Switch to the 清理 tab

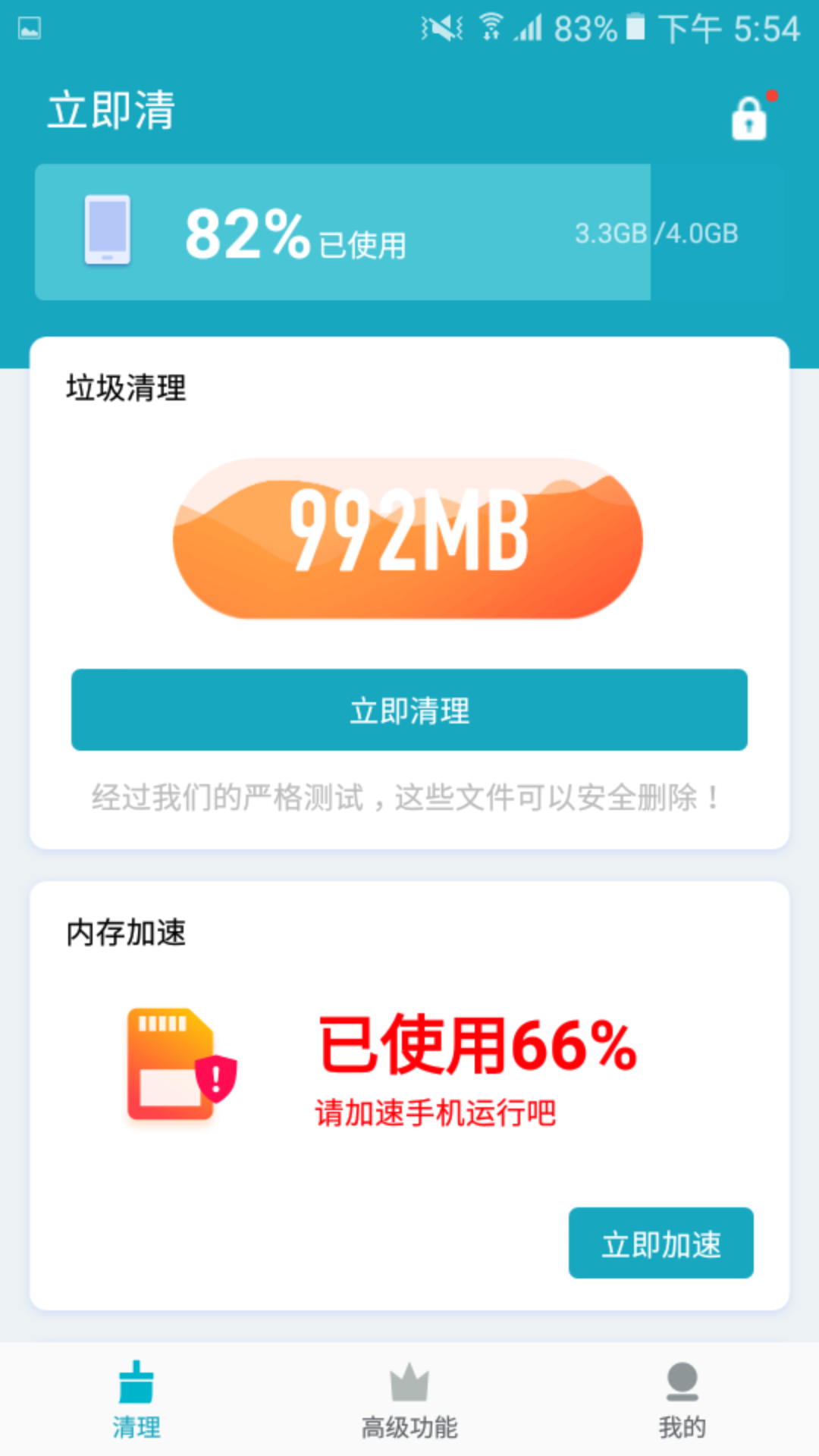click(136, 1400)
